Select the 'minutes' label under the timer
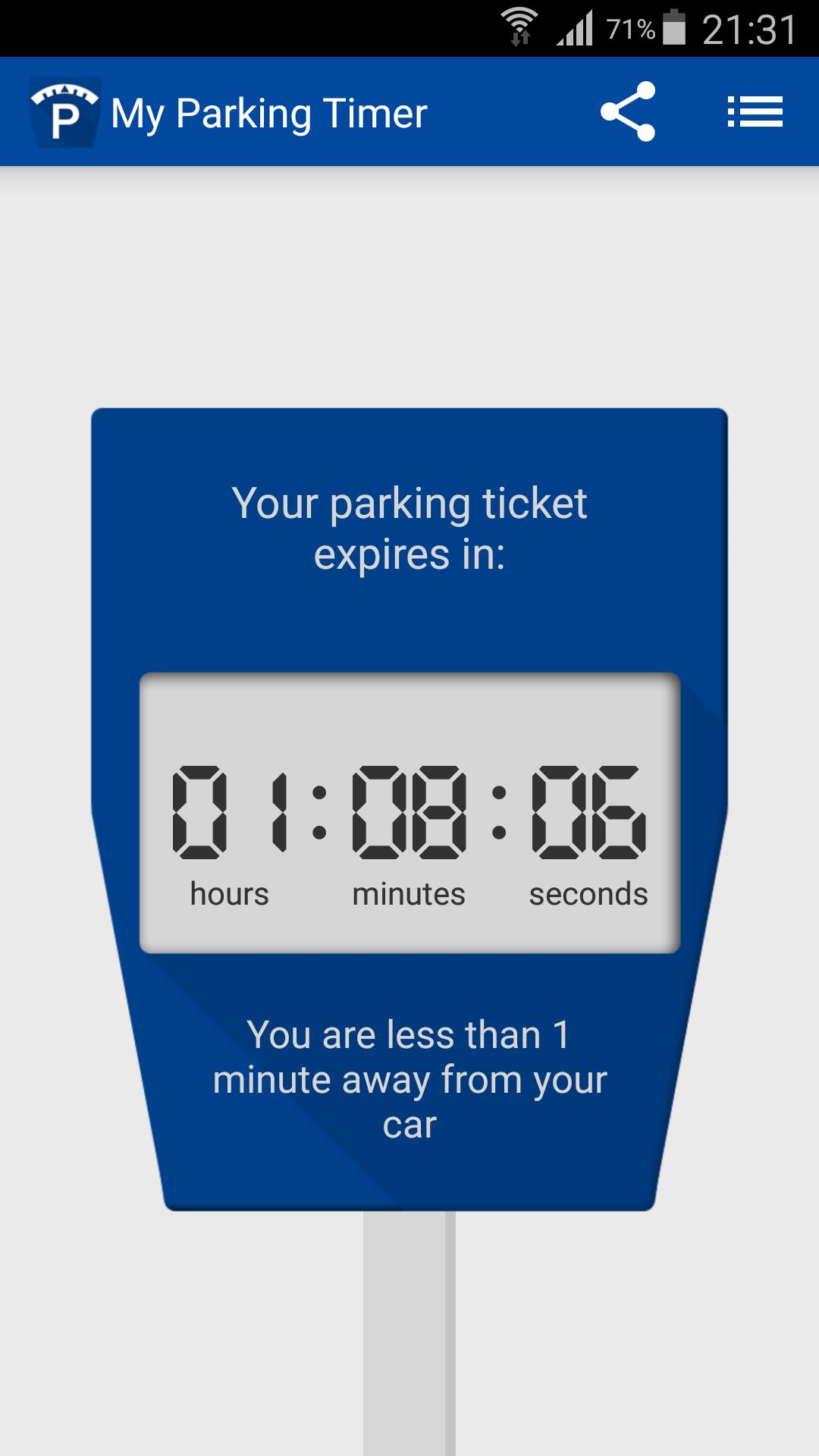This screenshot has width=819, height=1456. (409, 893)
